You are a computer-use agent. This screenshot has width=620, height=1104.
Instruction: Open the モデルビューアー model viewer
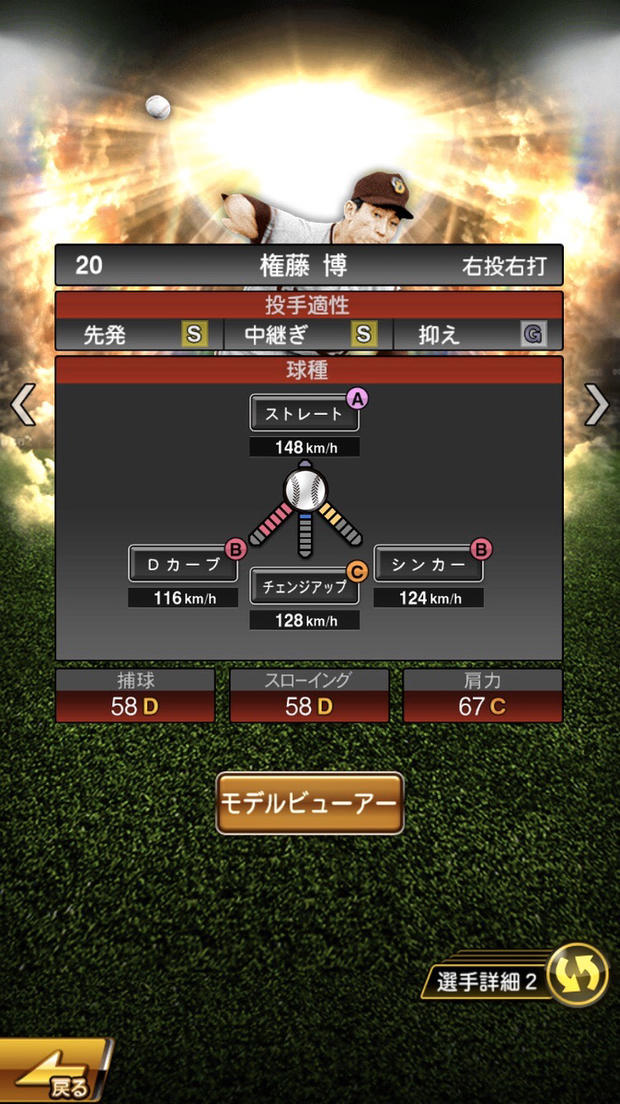pos(309,803)
